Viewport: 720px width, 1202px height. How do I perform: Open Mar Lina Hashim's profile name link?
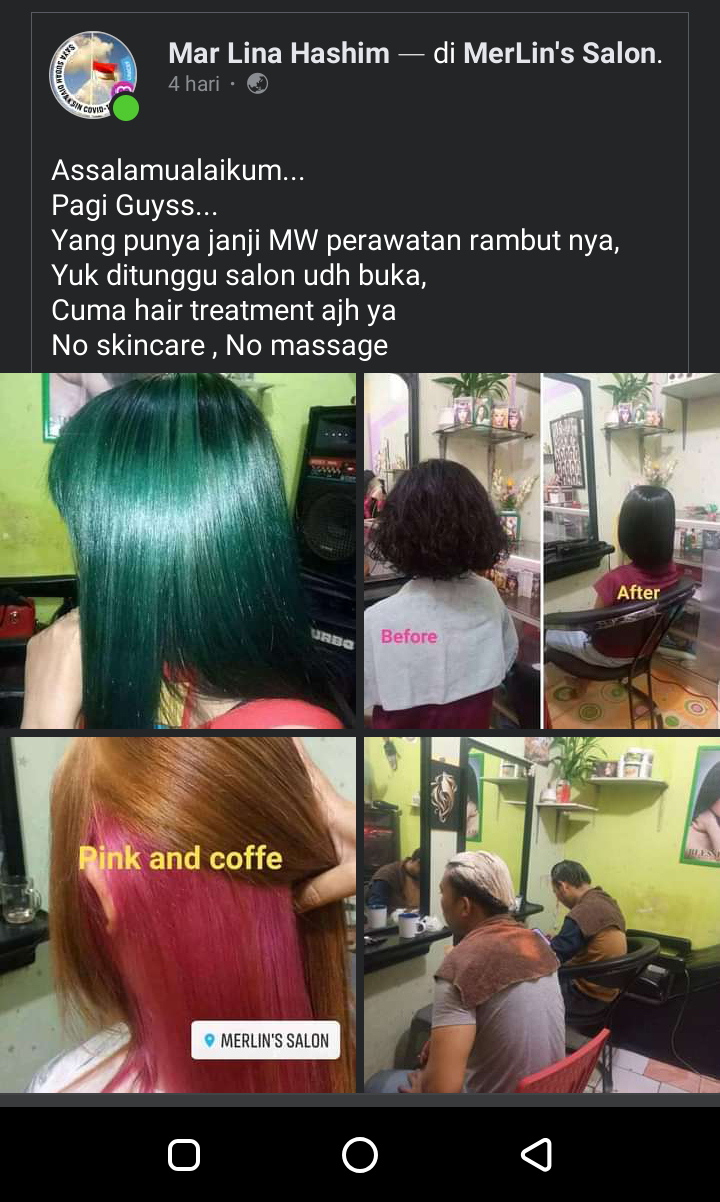279,53
